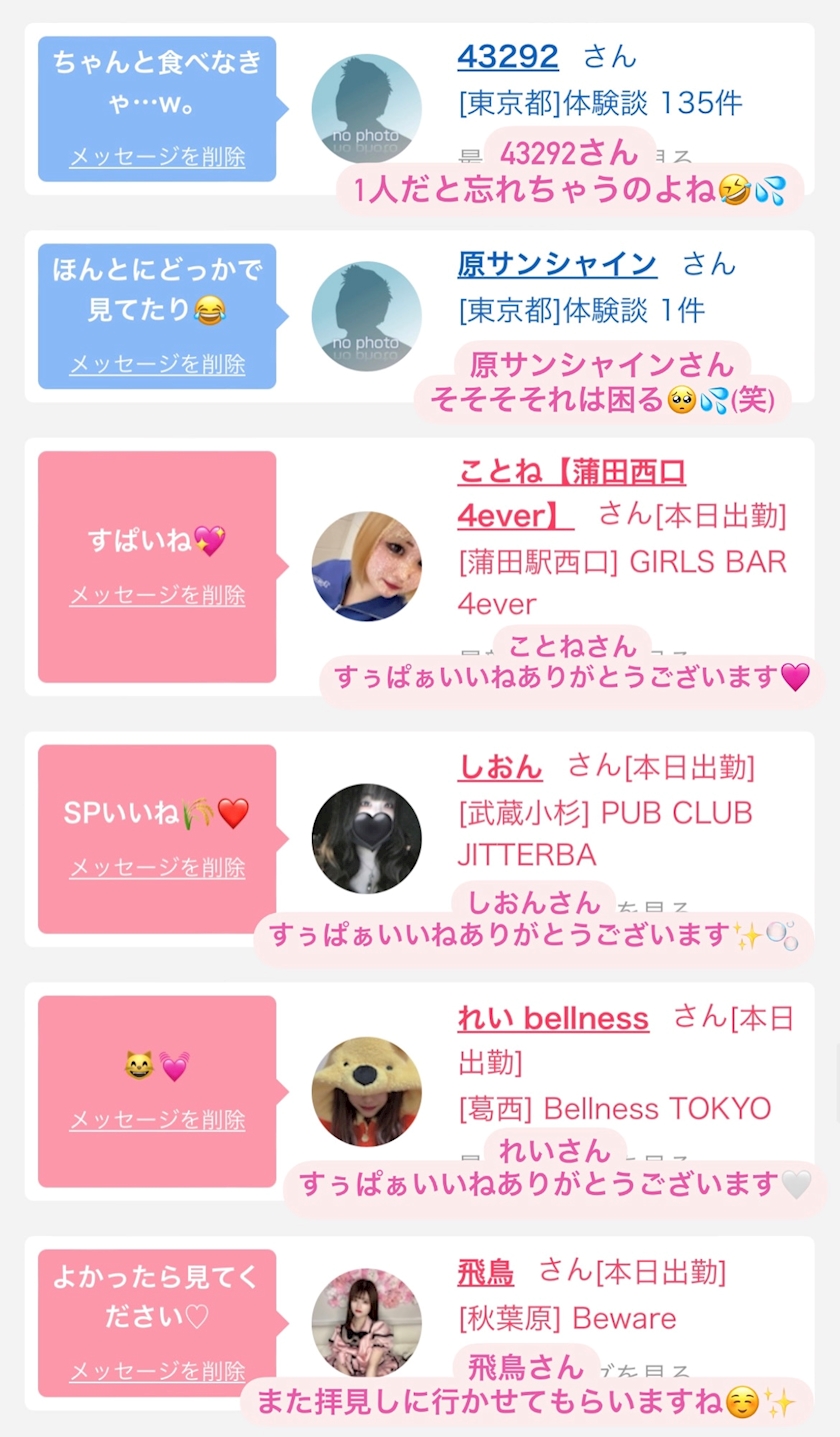This screenshot has height=1437, width=840.
Task: Delete the よかったら見てください message
Action: [157, 1371]
